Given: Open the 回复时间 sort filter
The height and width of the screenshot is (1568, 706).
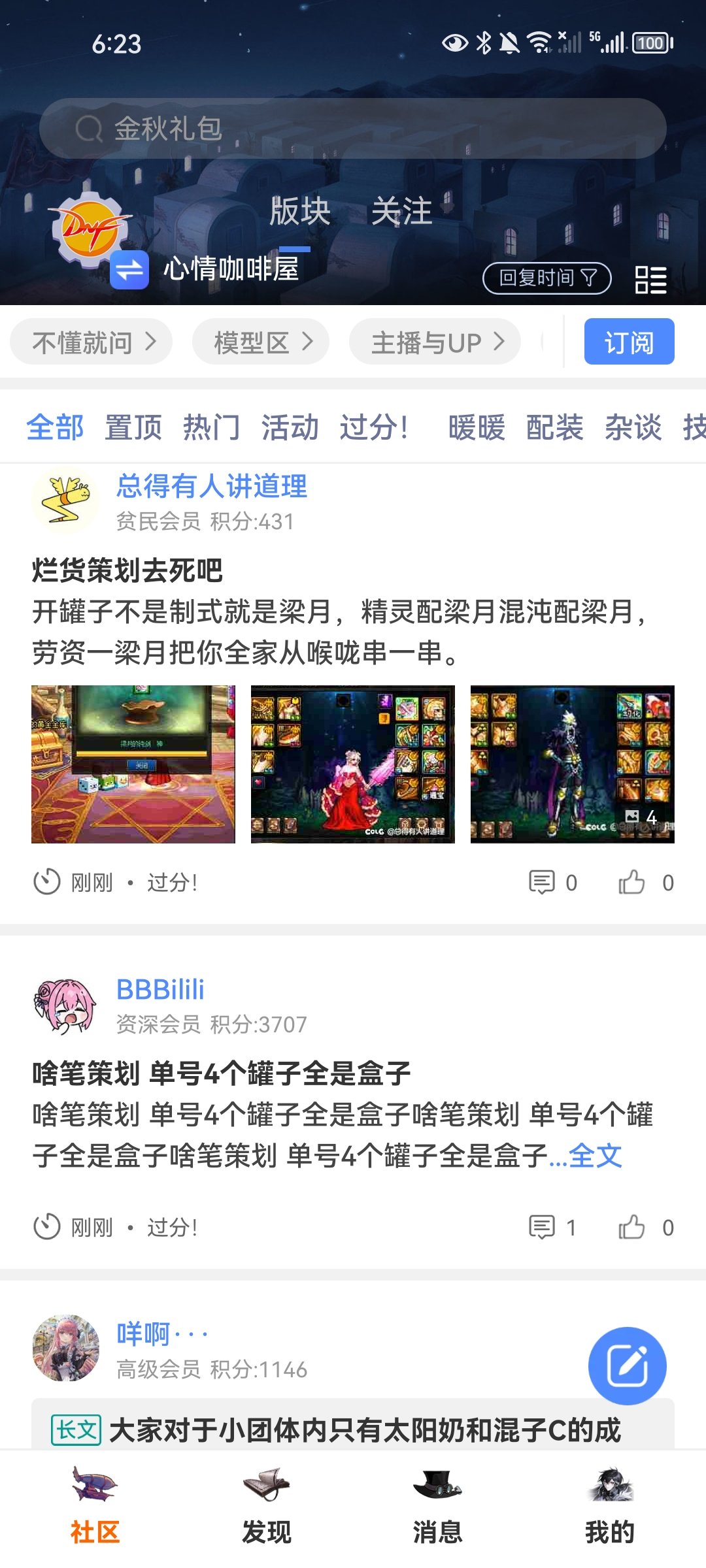Looking at the screenshot, I should pos(546,278).
